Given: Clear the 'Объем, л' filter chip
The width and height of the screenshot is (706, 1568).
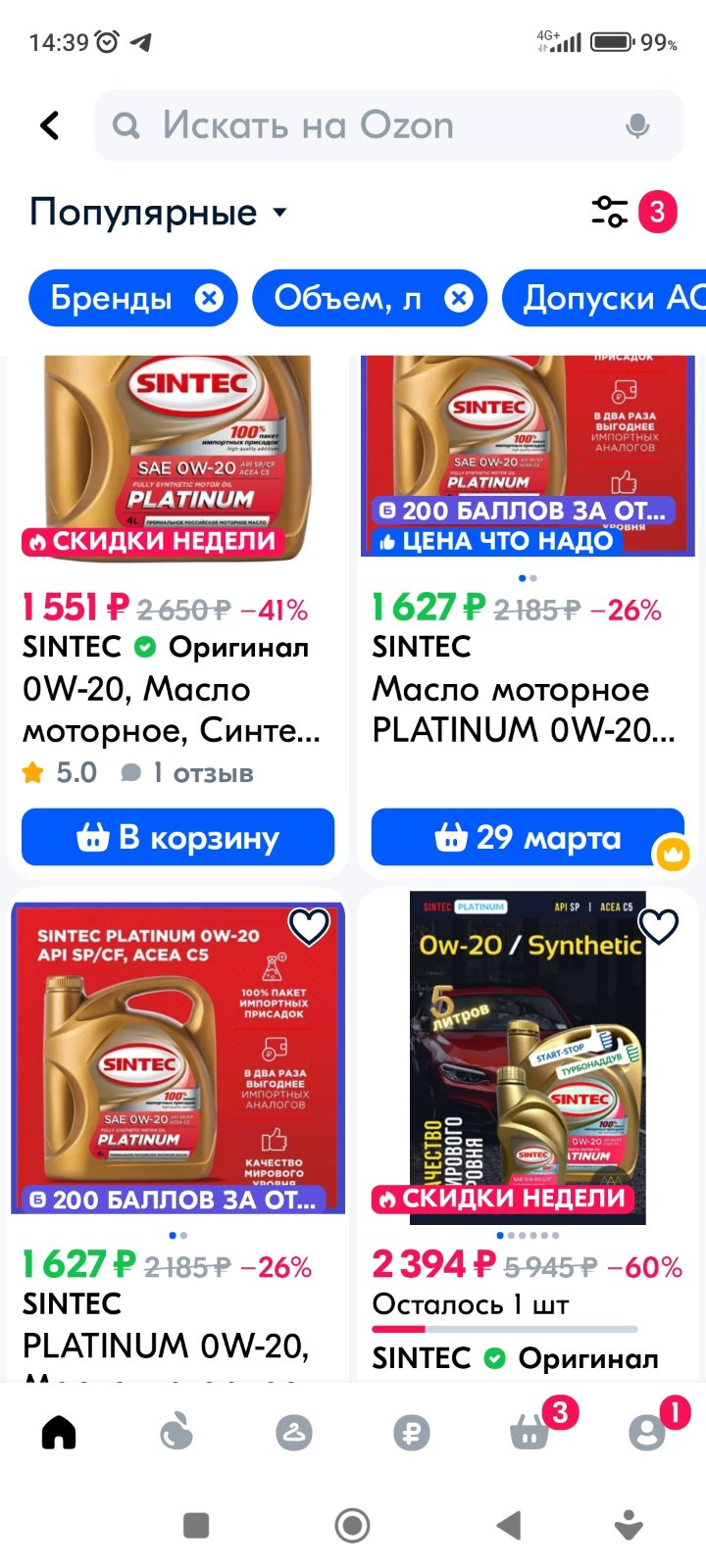Looking at the screenshot, I should pyautogui.click(x=458, y=298).
